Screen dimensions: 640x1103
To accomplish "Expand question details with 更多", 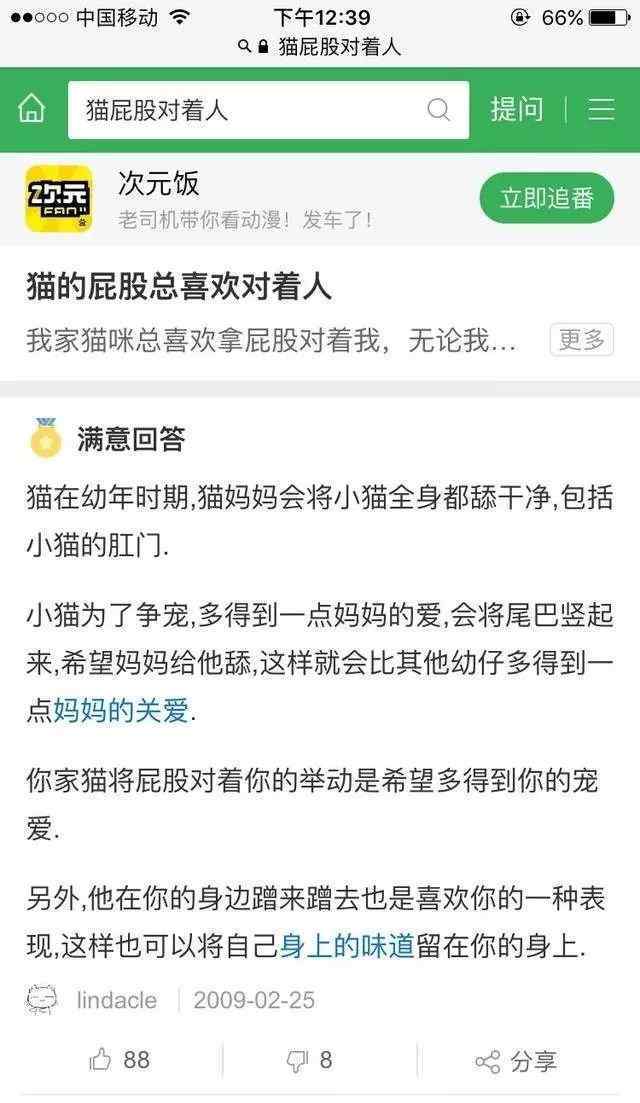I will (x=582, y=340).
